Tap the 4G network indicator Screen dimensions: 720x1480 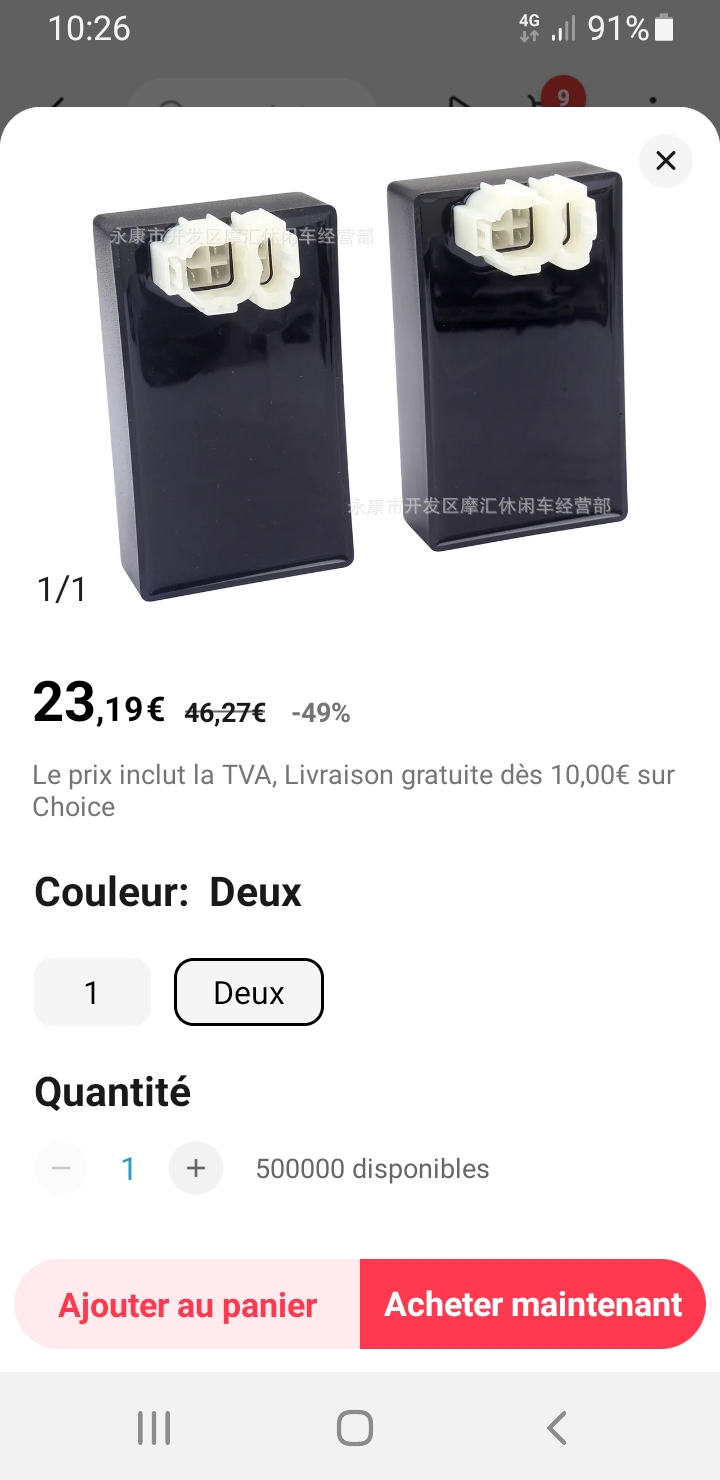(527, 28)
